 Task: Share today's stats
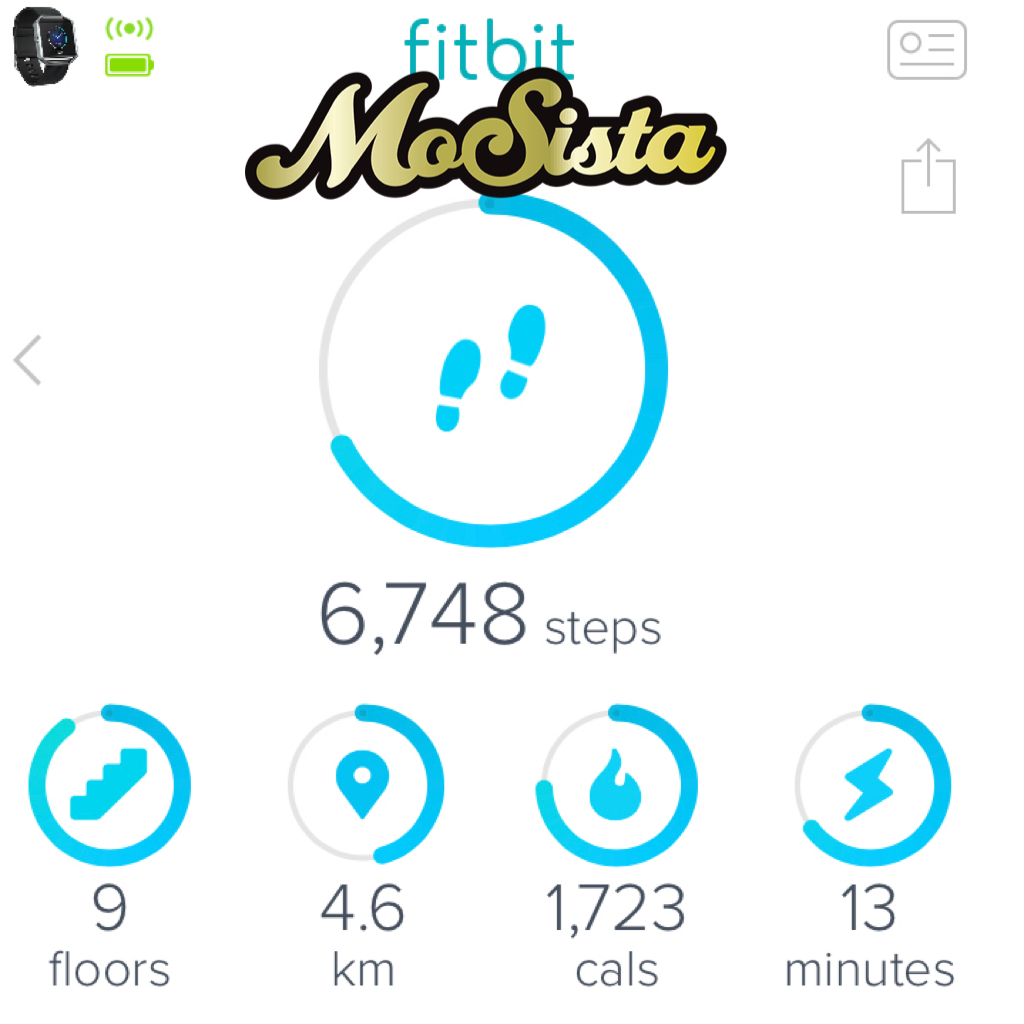928,176
